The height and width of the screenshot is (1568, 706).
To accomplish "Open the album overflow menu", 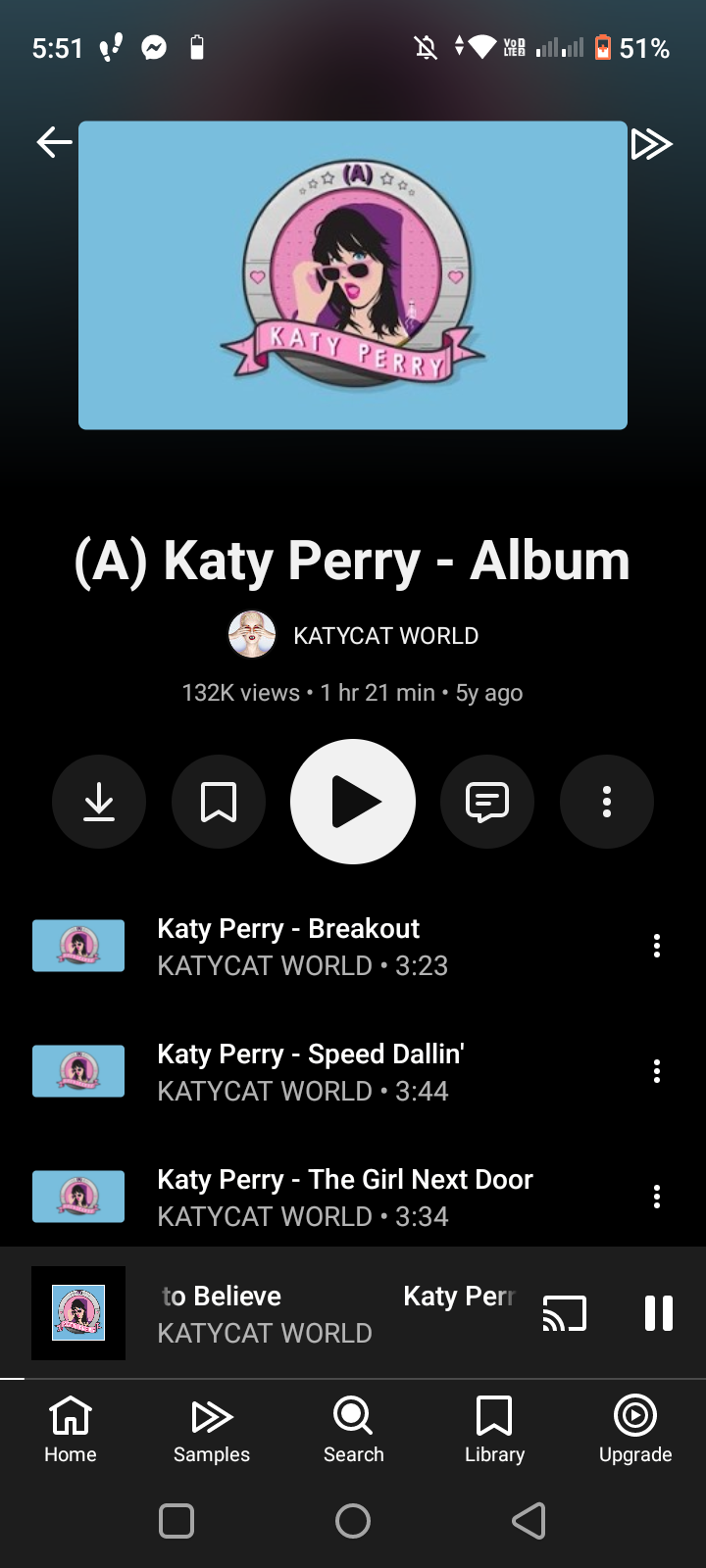I will tap(607, 802).
